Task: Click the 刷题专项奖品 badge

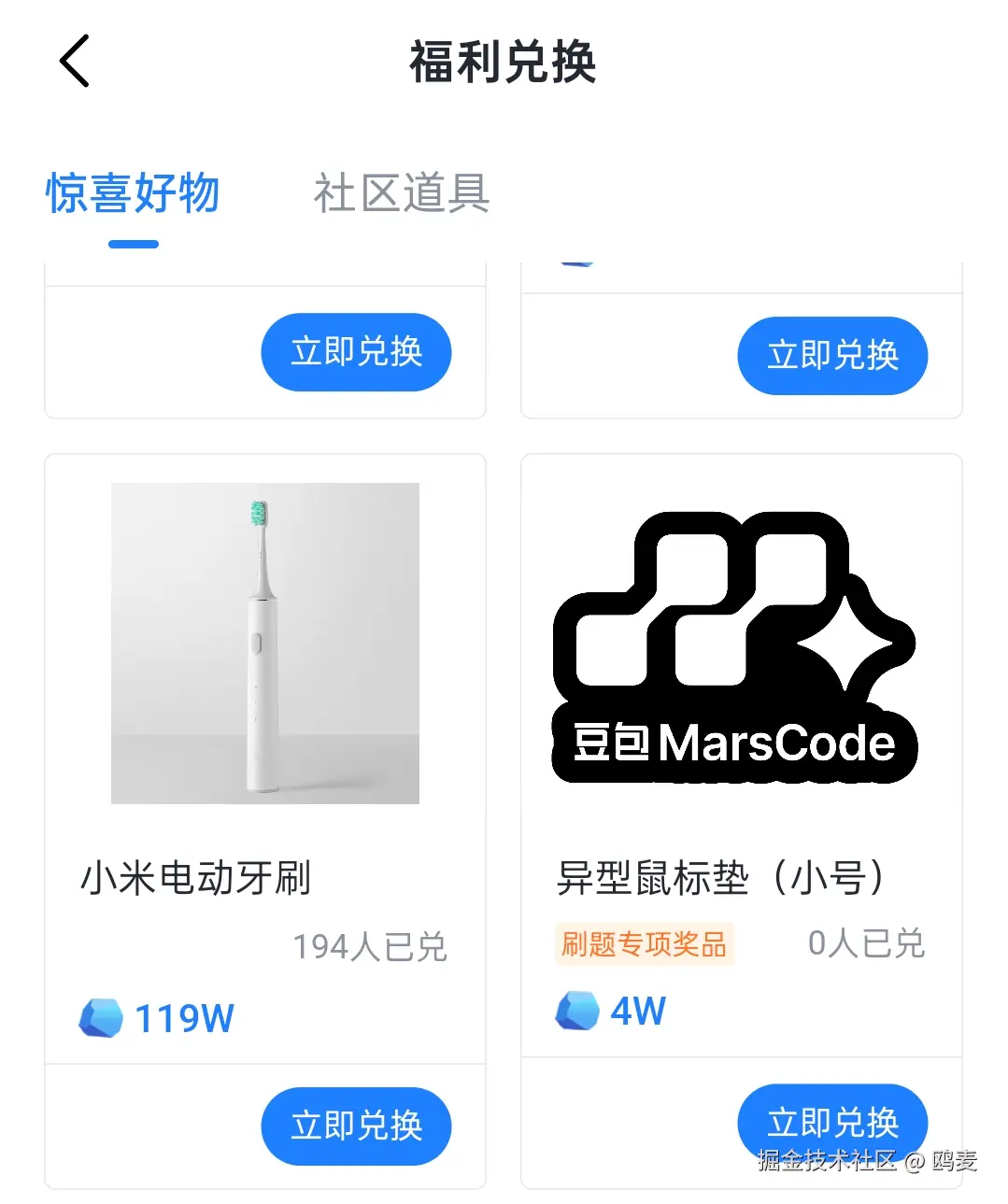Action: coord(645,945)
